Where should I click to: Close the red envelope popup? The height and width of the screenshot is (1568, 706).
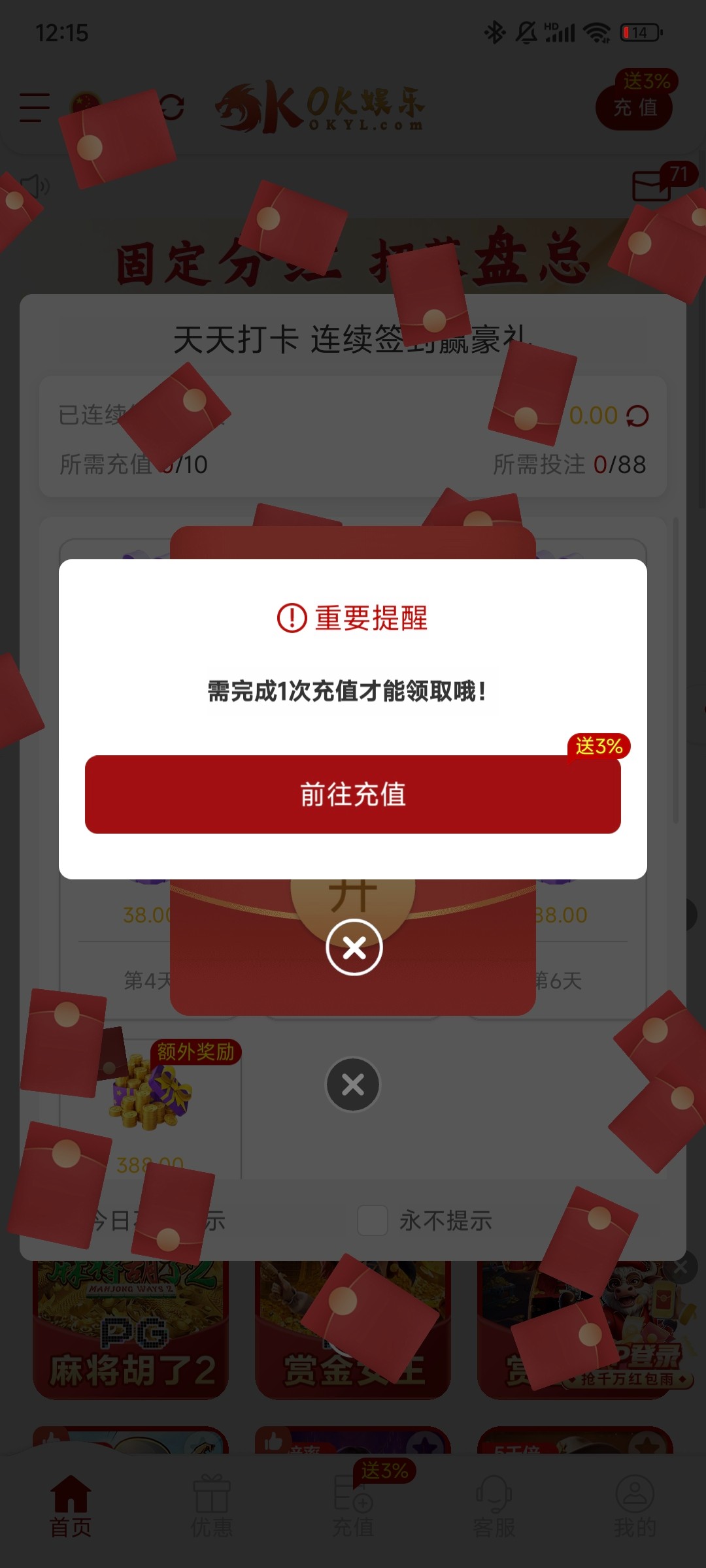point(354,947)
